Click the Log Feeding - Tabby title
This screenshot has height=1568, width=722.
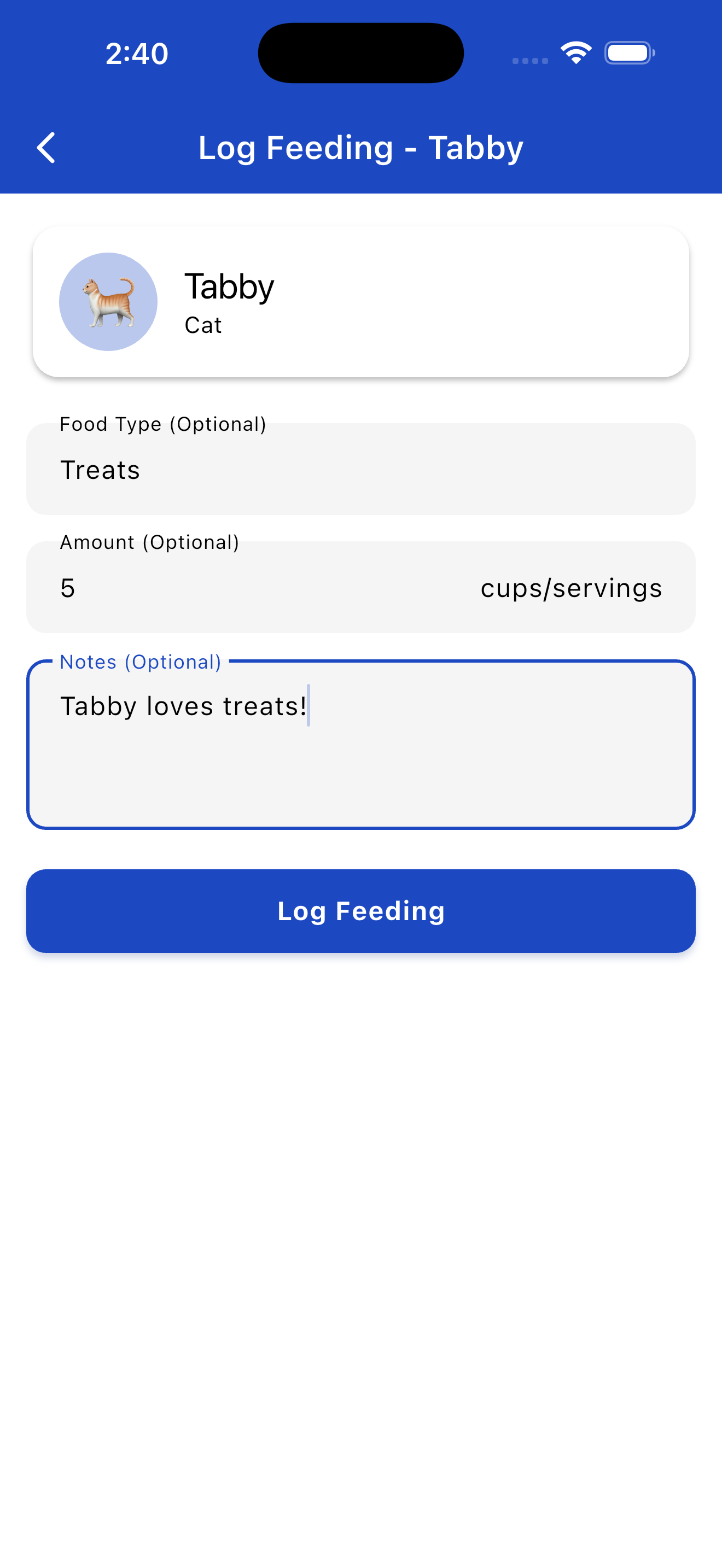pos(360,147)
